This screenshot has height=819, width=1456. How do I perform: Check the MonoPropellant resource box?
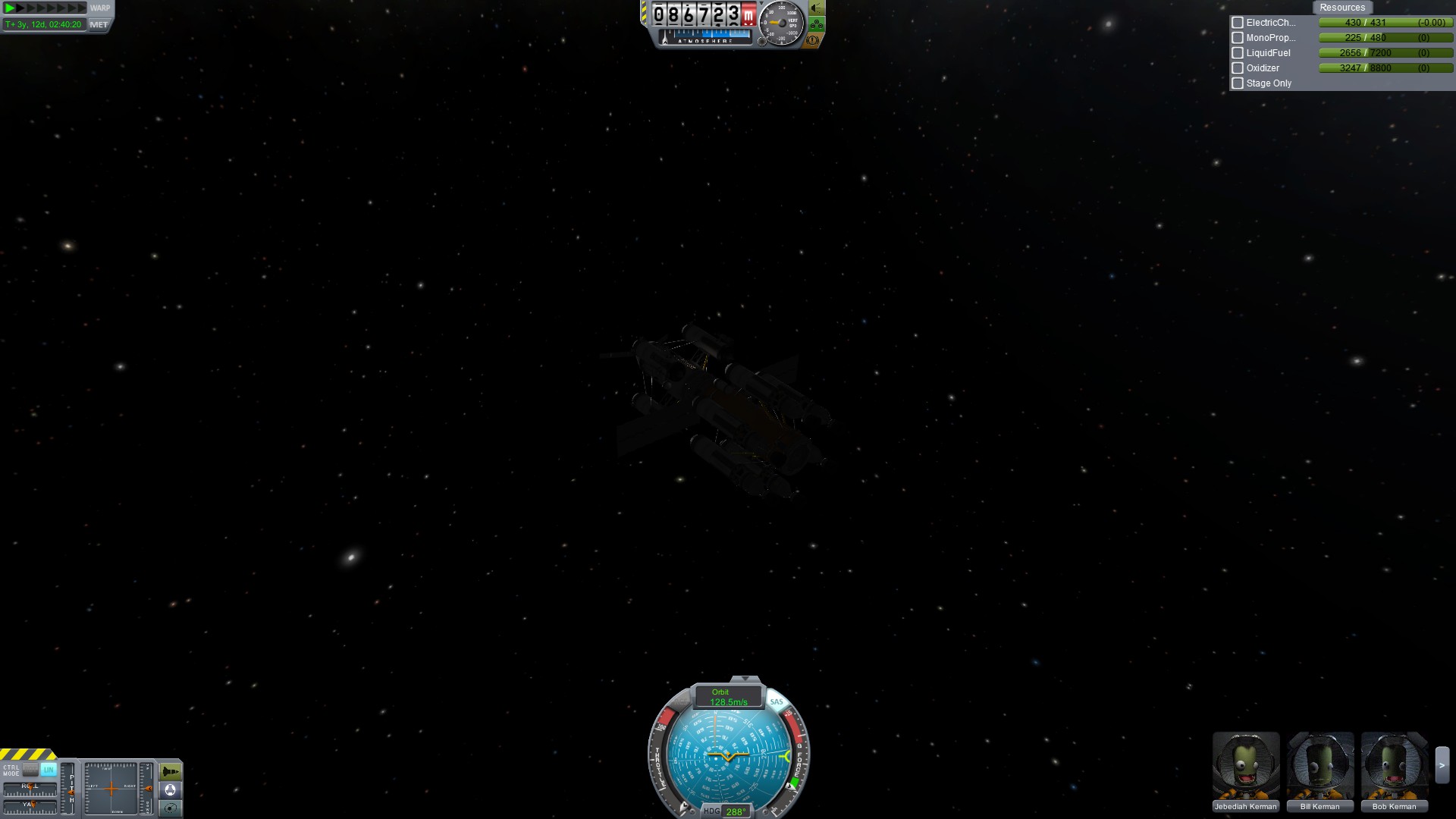coord(1238,38)
